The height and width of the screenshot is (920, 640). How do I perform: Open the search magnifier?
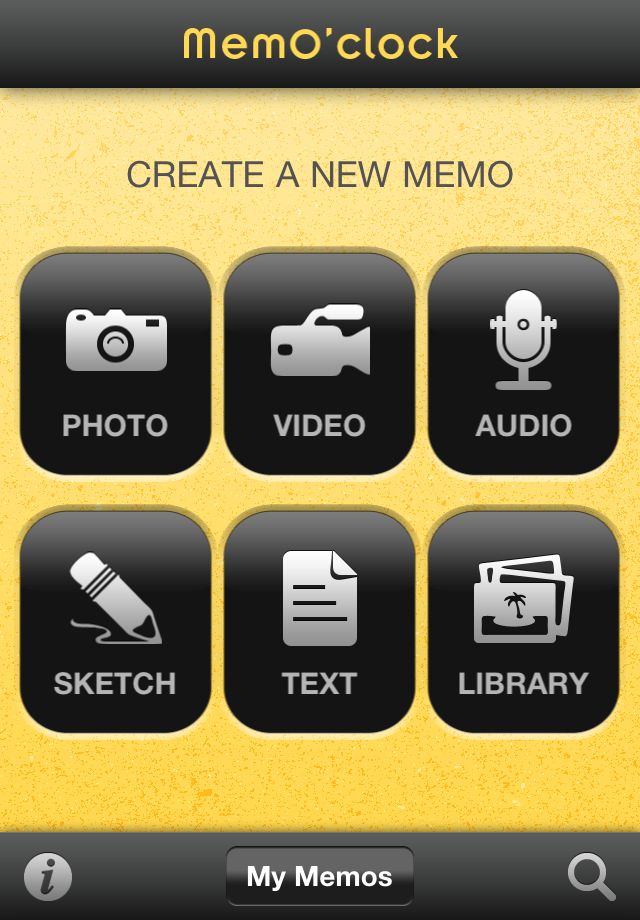coord(591,877)
